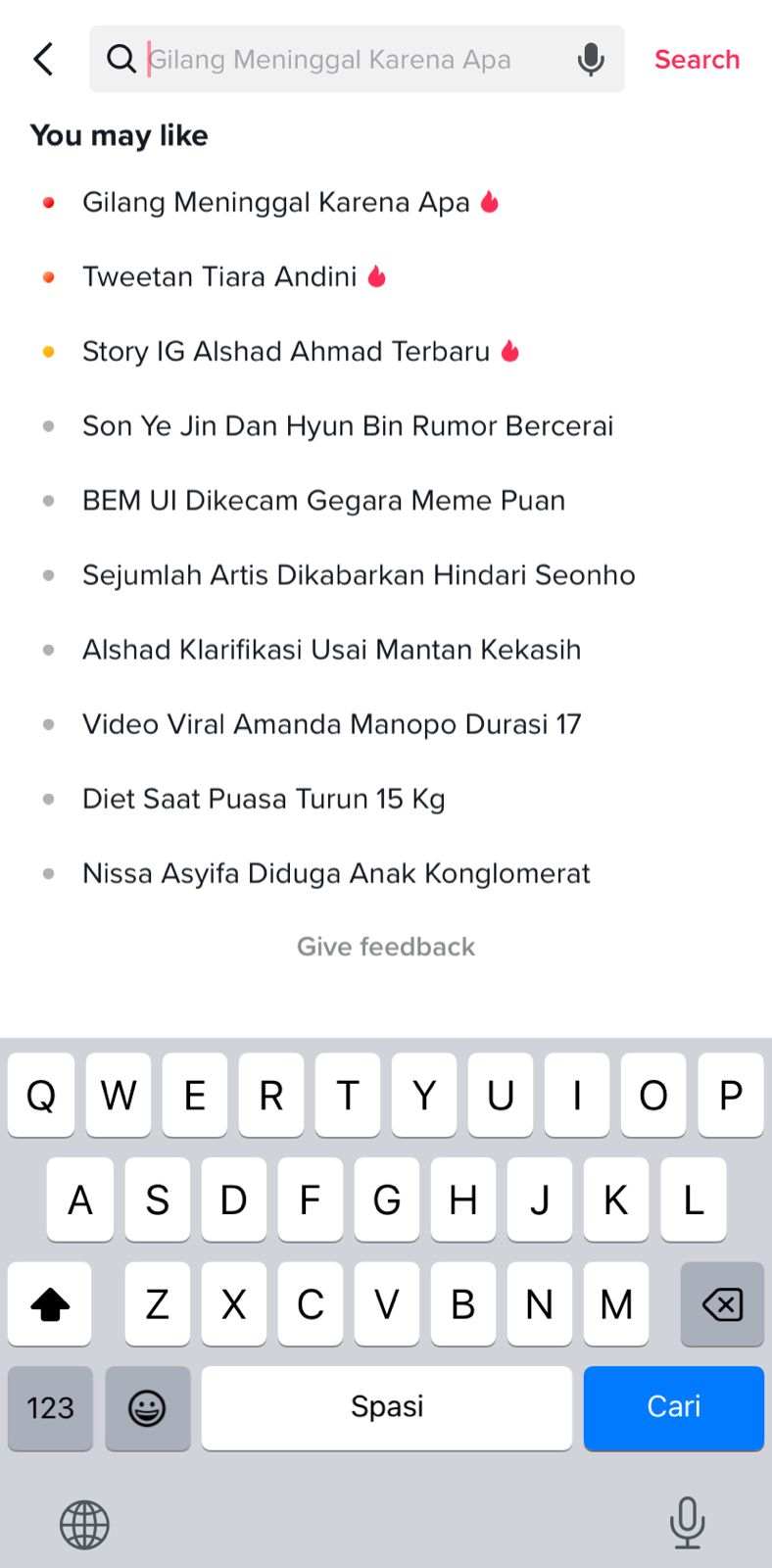Tap the Give feedback link
The image size is (772, 1568).
click(x=386, y=947)
